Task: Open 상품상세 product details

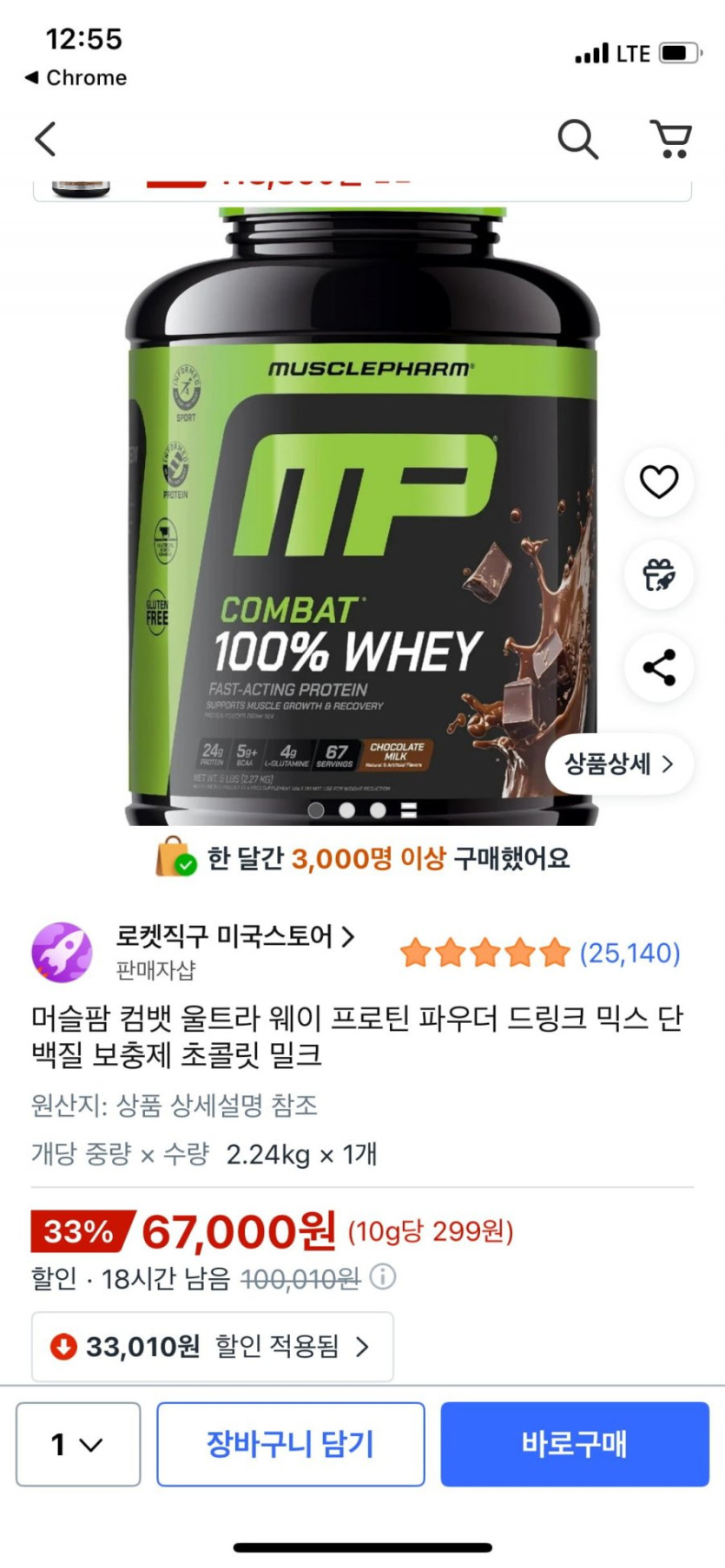Action: 618,764
